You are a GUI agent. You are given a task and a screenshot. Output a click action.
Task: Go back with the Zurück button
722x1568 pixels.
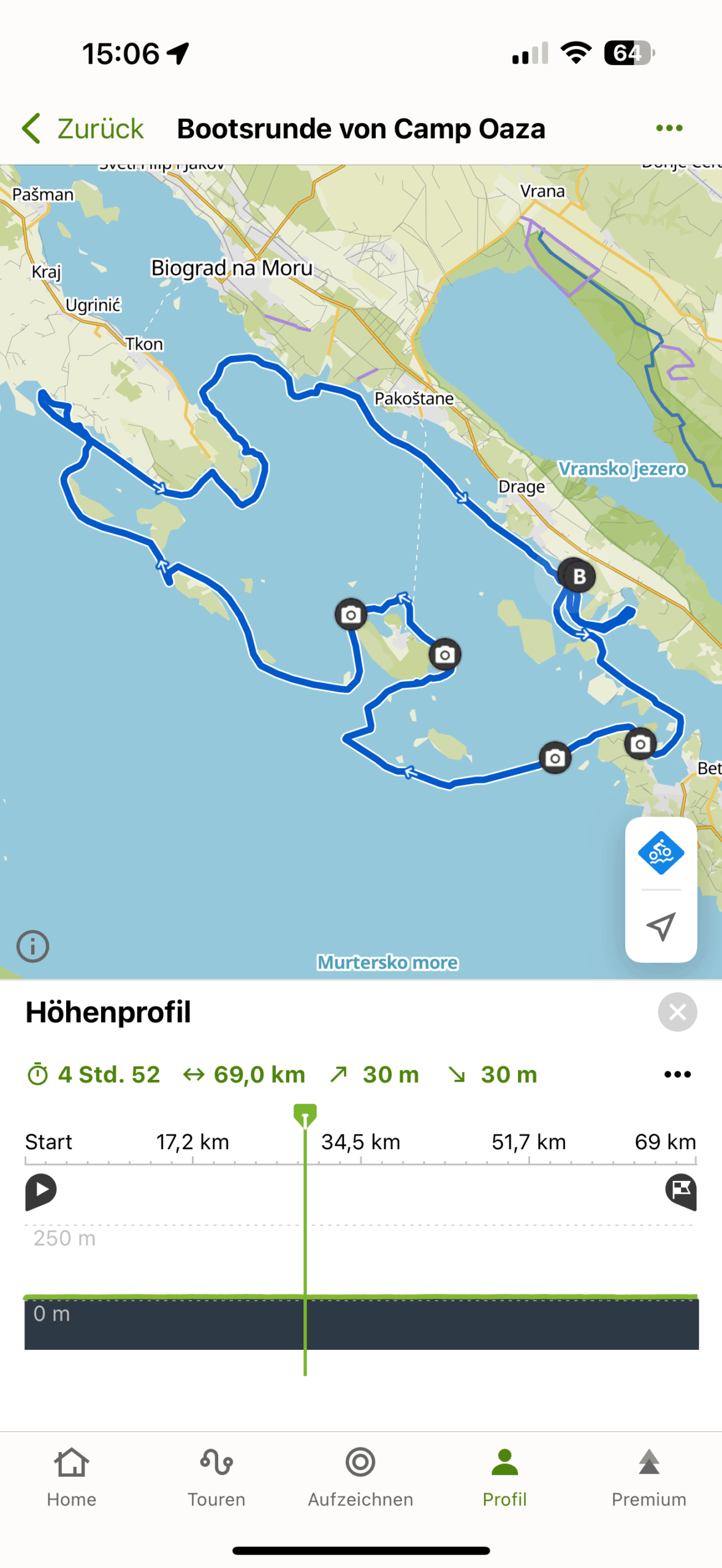pyautogui.click(x=82, y=129)
